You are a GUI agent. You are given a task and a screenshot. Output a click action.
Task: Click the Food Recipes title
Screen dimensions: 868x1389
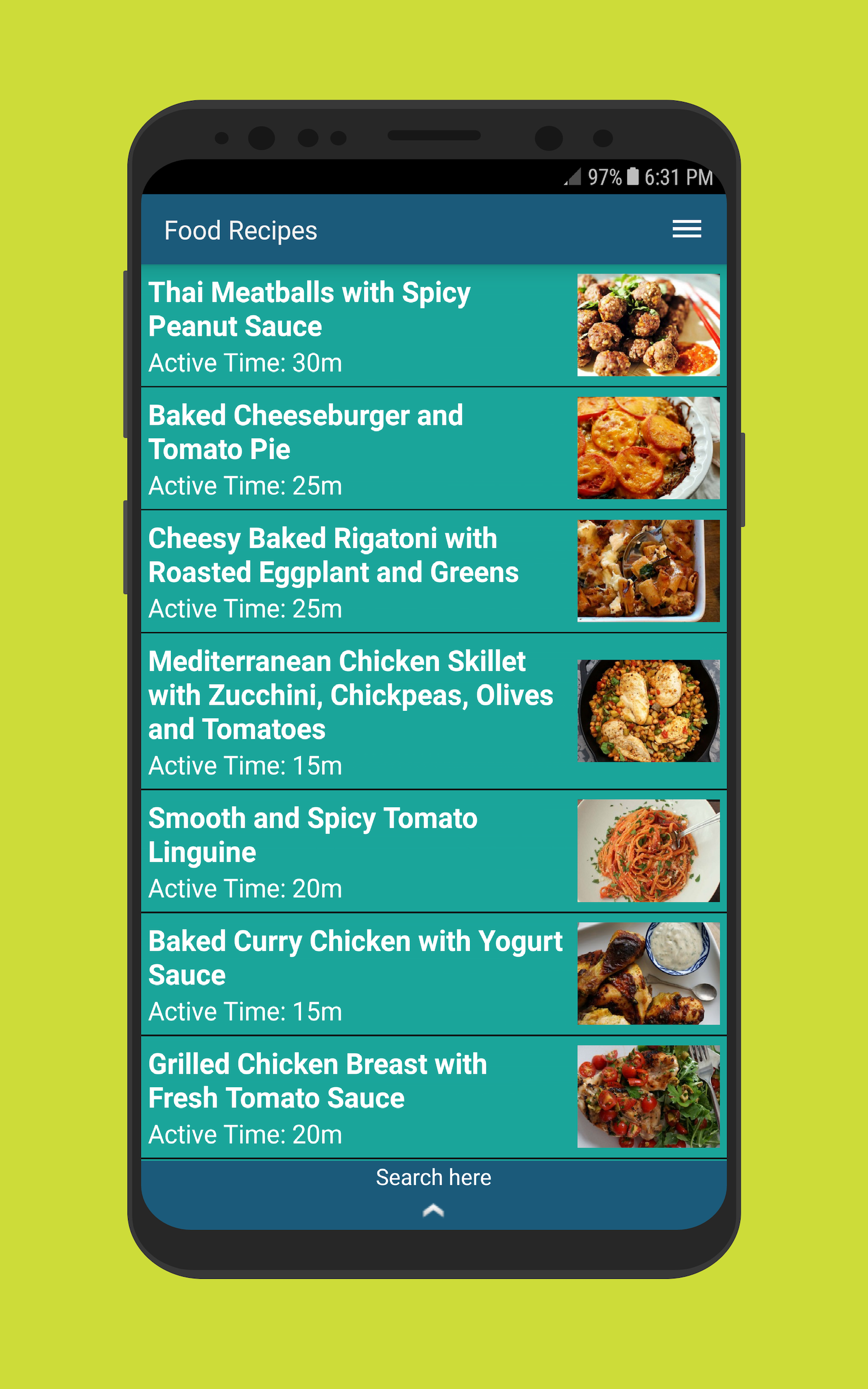pos(241,230)
